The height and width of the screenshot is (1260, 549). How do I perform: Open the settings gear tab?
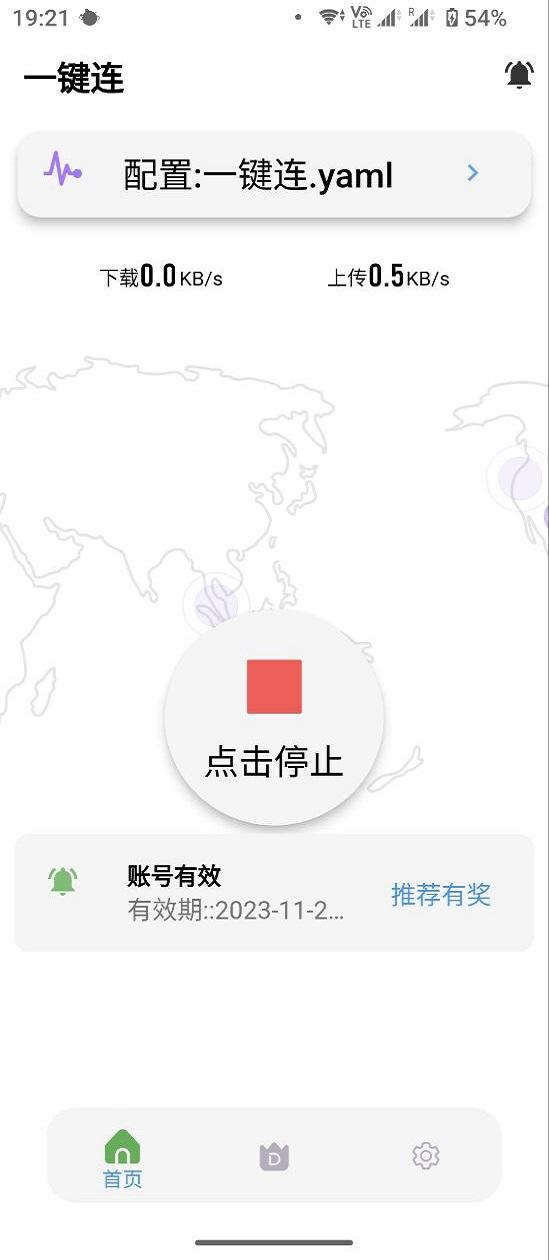(x=426, y=1156)
